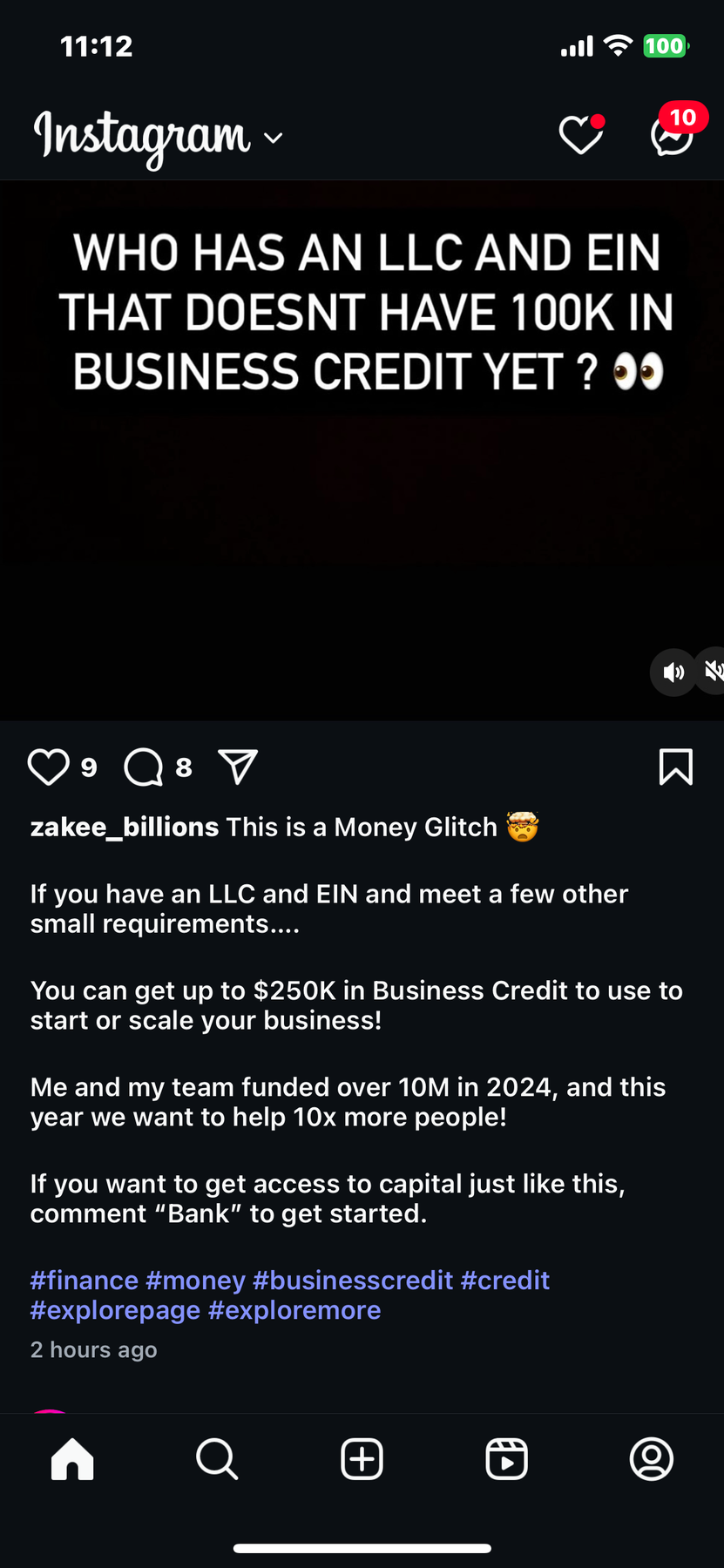Image resolution: width=724 pixels, height=1568 pixels.
Task: Open your profile tab
Action: [651, 1459]
